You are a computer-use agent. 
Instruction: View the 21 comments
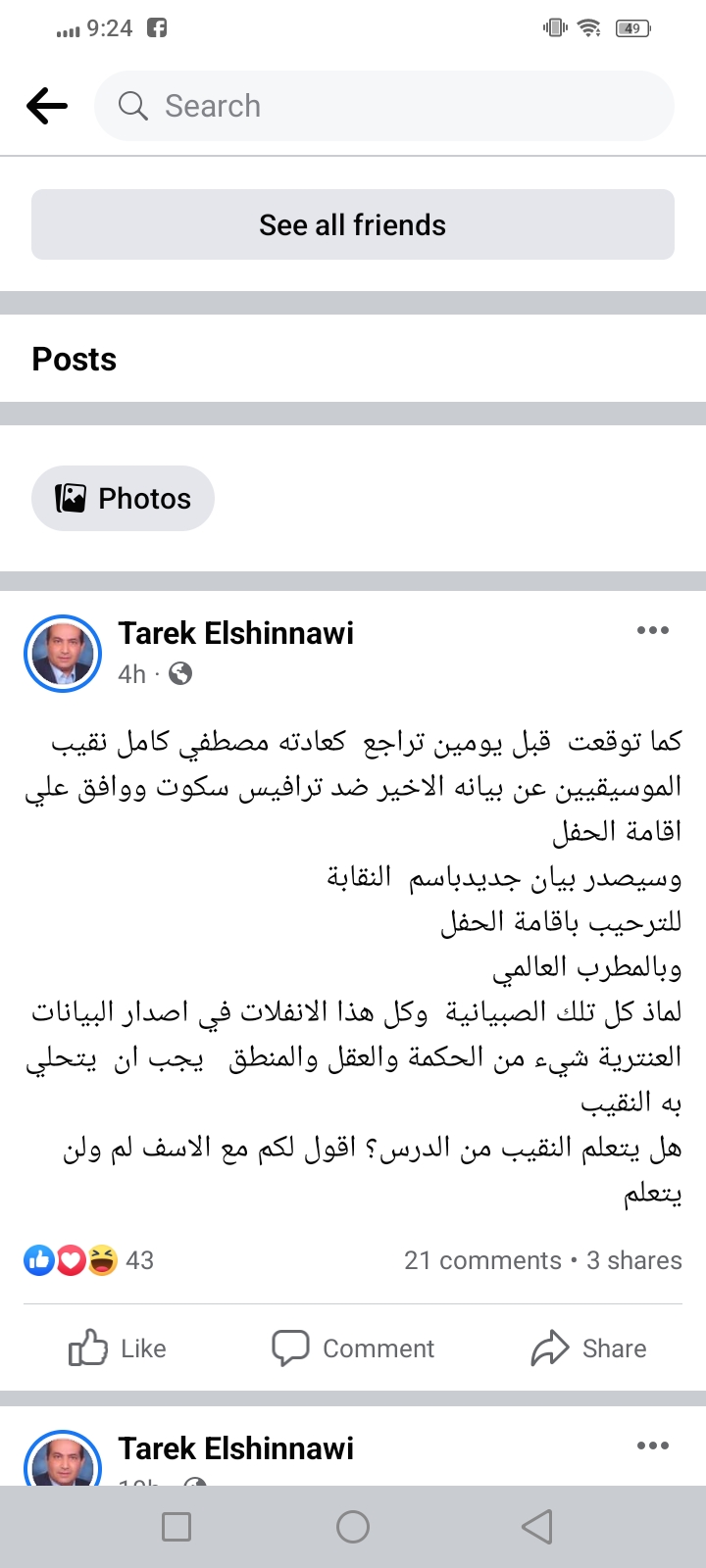click(x=482, y=1260)
